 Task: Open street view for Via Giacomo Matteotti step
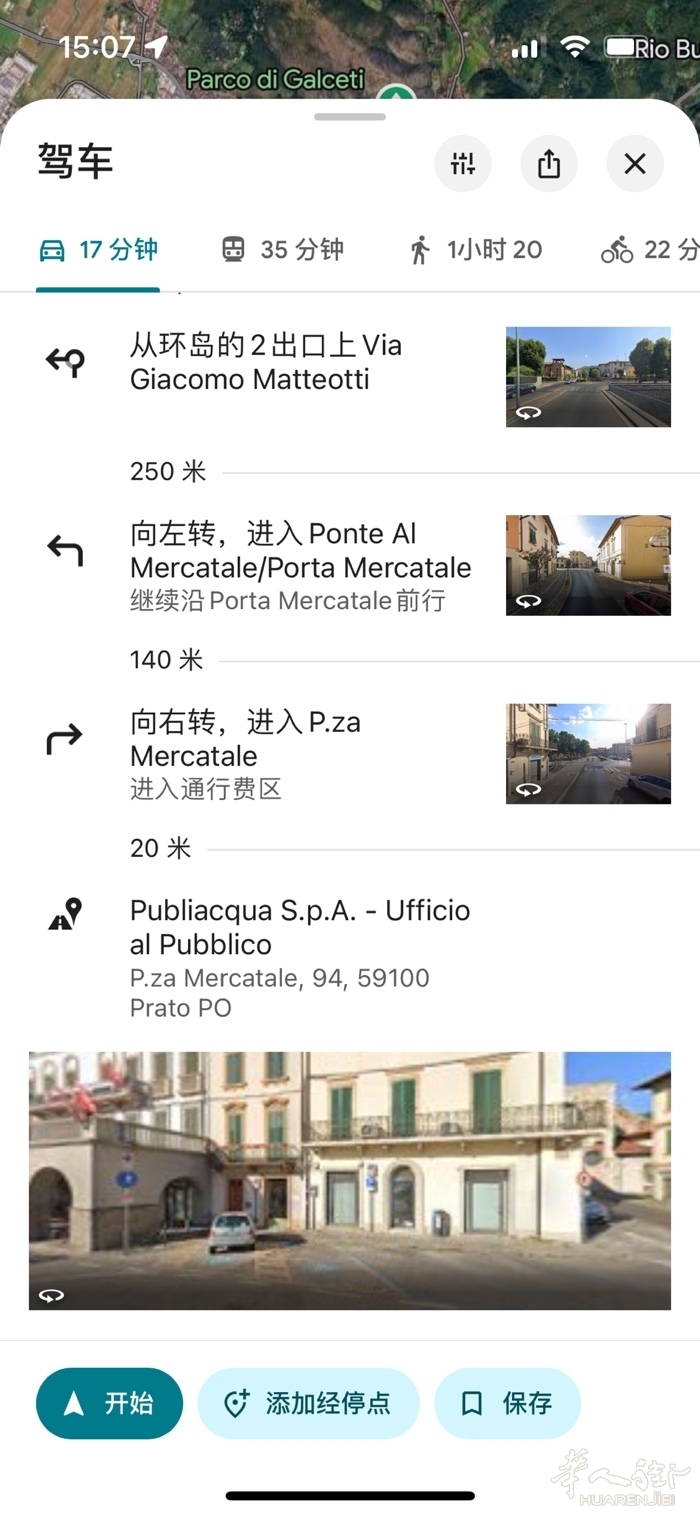588,377
